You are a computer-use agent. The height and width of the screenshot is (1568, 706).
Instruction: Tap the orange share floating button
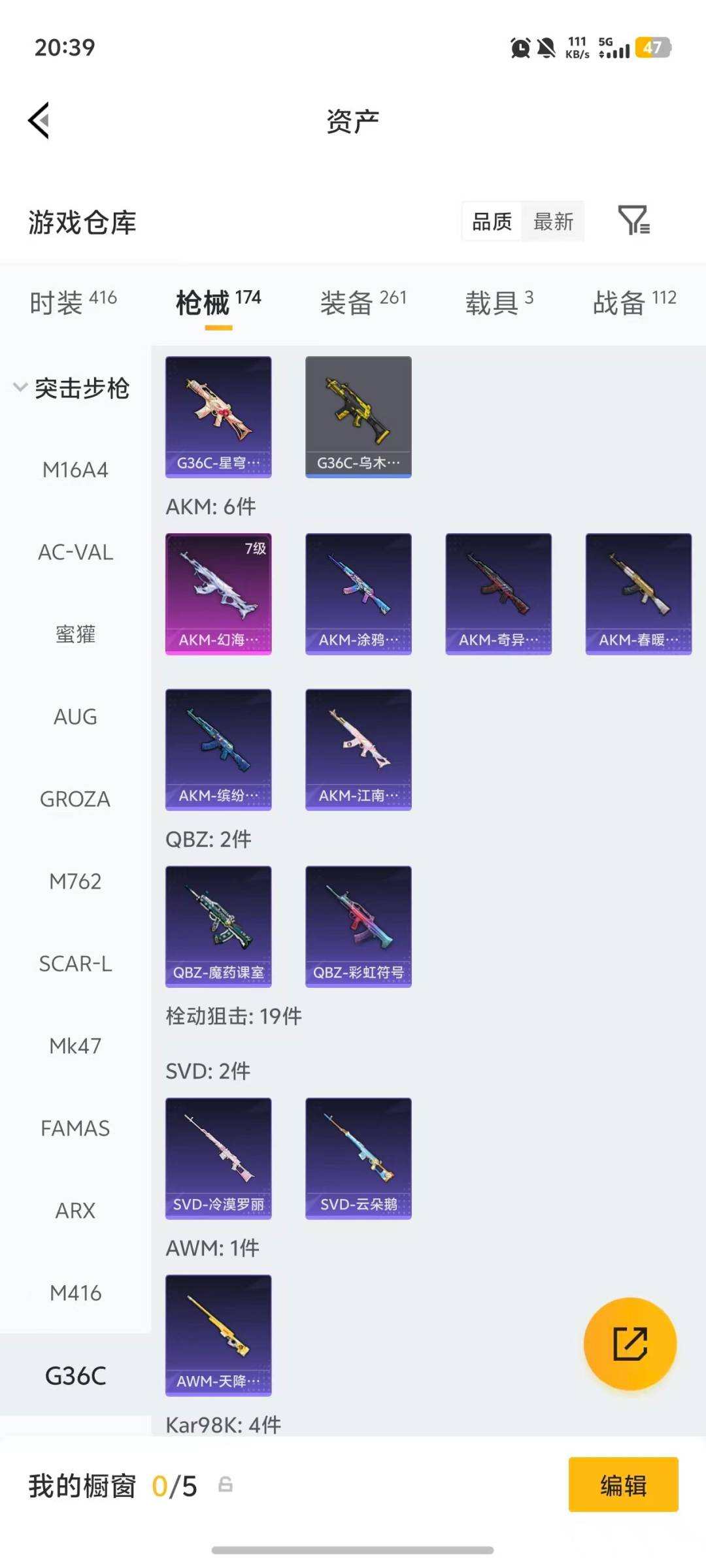[630, 1343]
